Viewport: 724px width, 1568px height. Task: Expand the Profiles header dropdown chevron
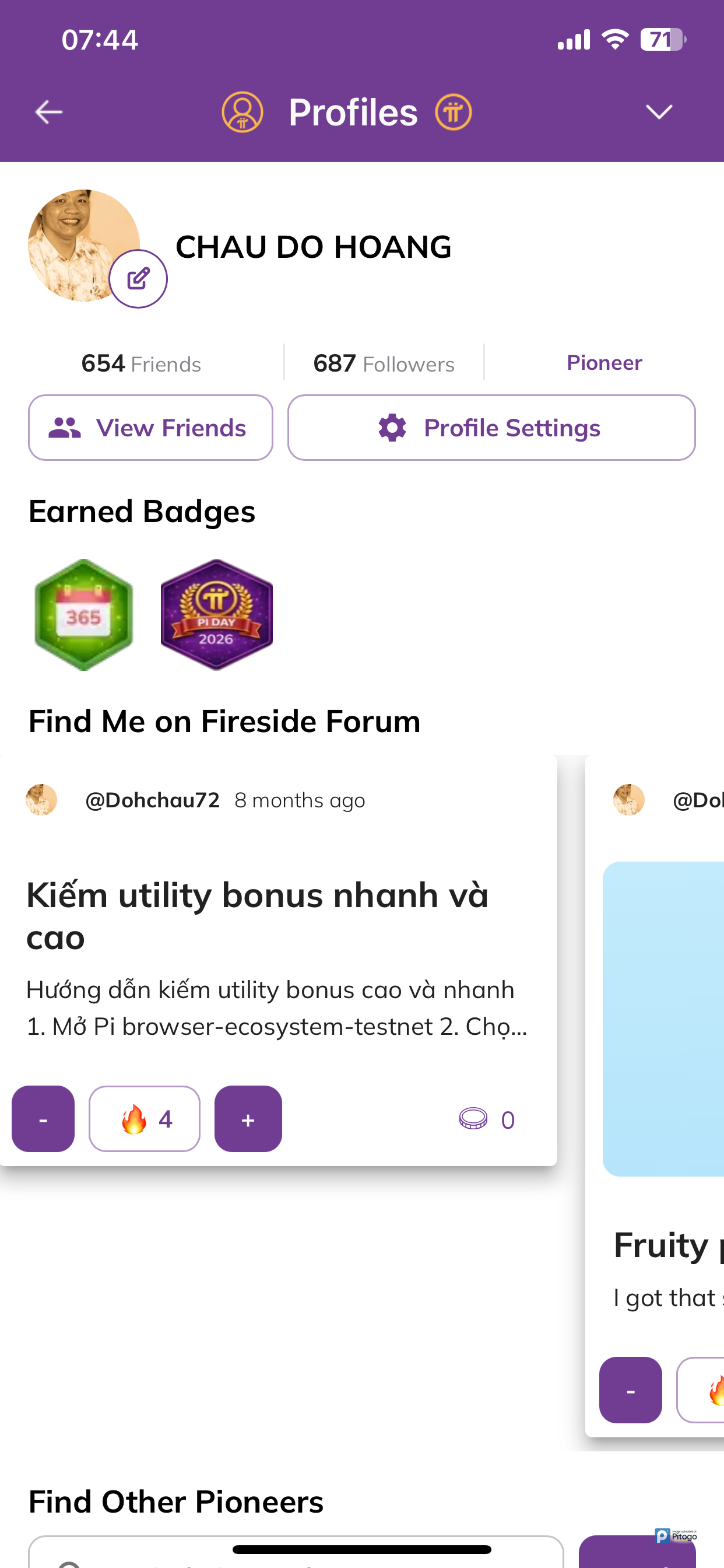pos(658,112)
